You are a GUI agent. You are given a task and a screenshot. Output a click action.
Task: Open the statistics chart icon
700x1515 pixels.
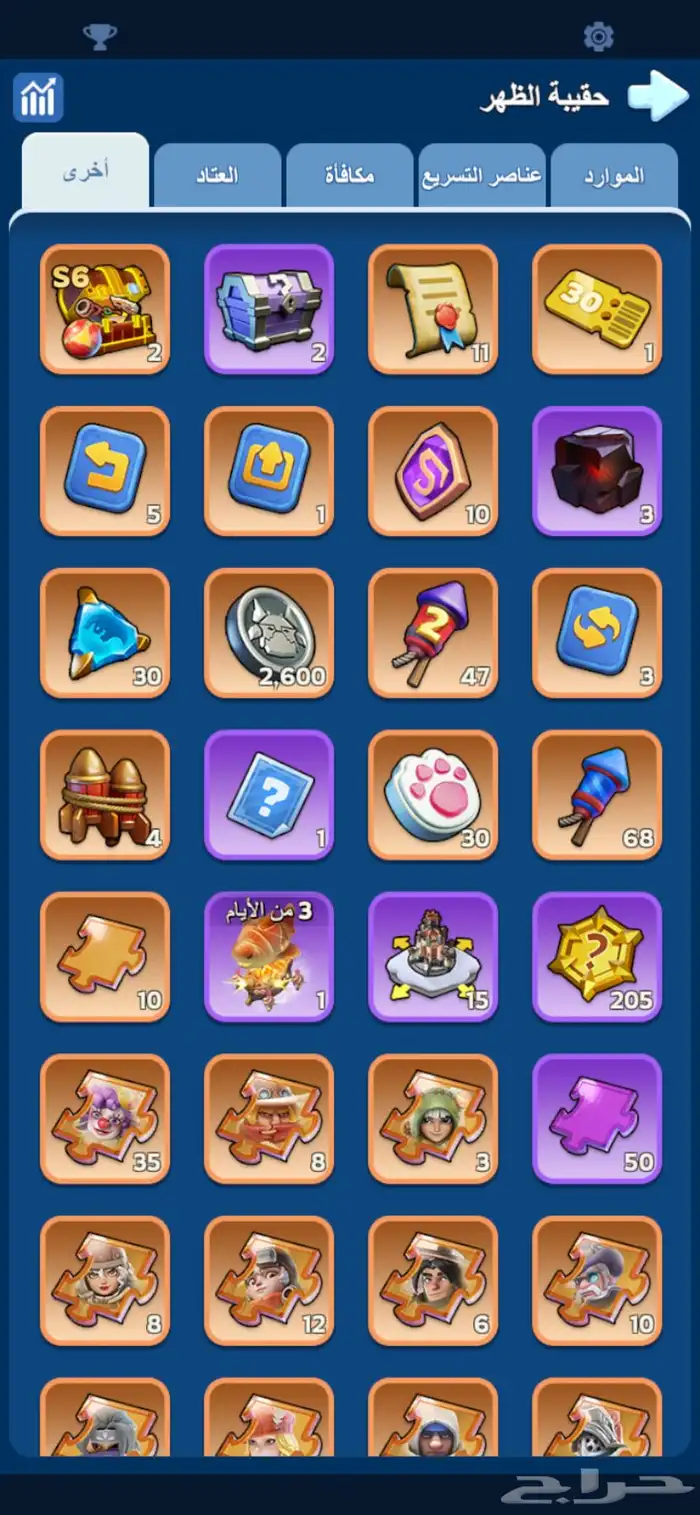point(38,98)
